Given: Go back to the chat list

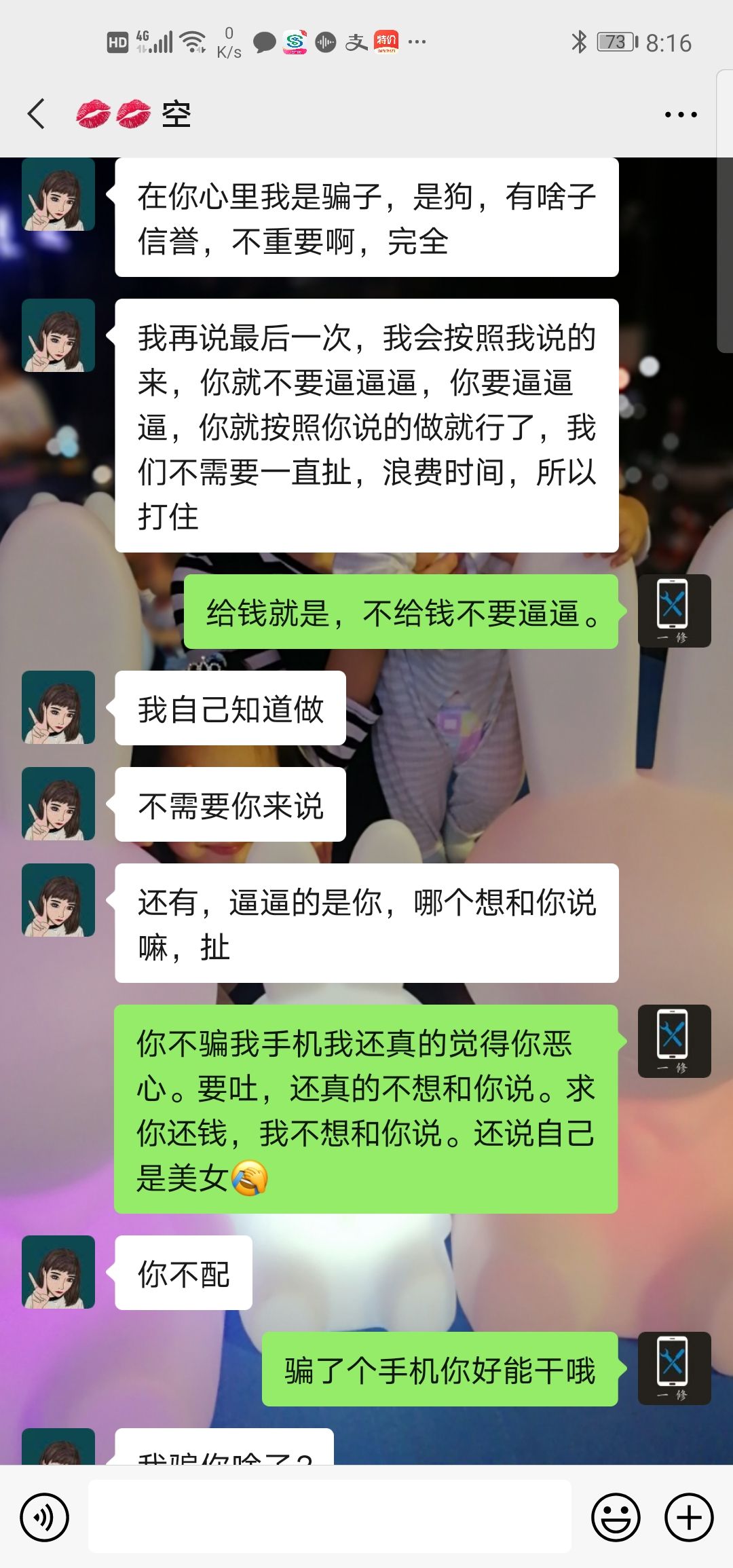Looking at the screenshot, I should pyautogui.click(x=37, y=114).
